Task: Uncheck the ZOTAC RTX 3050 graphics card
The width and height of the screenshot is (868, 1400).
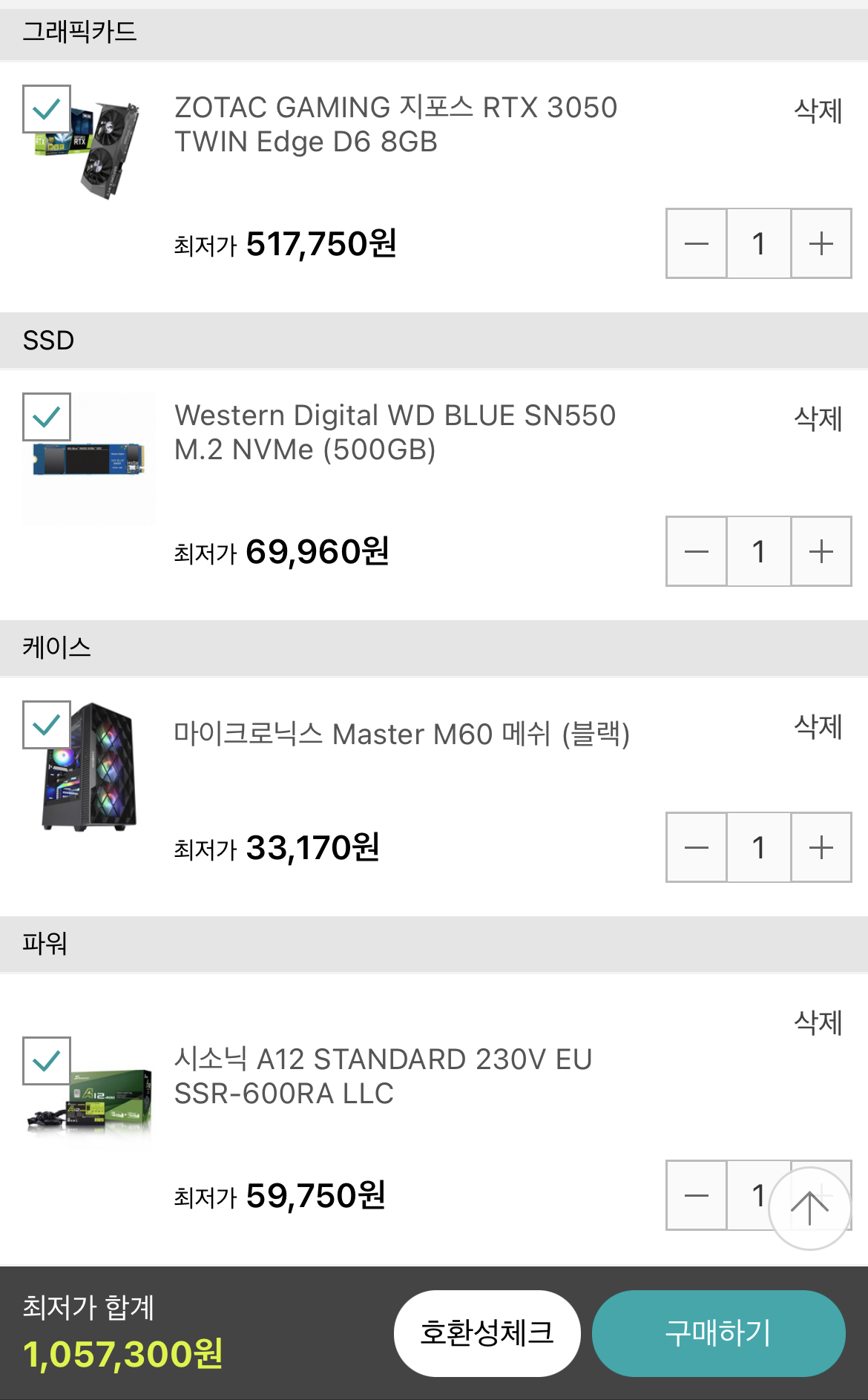Action: click(x=47, y=109)
